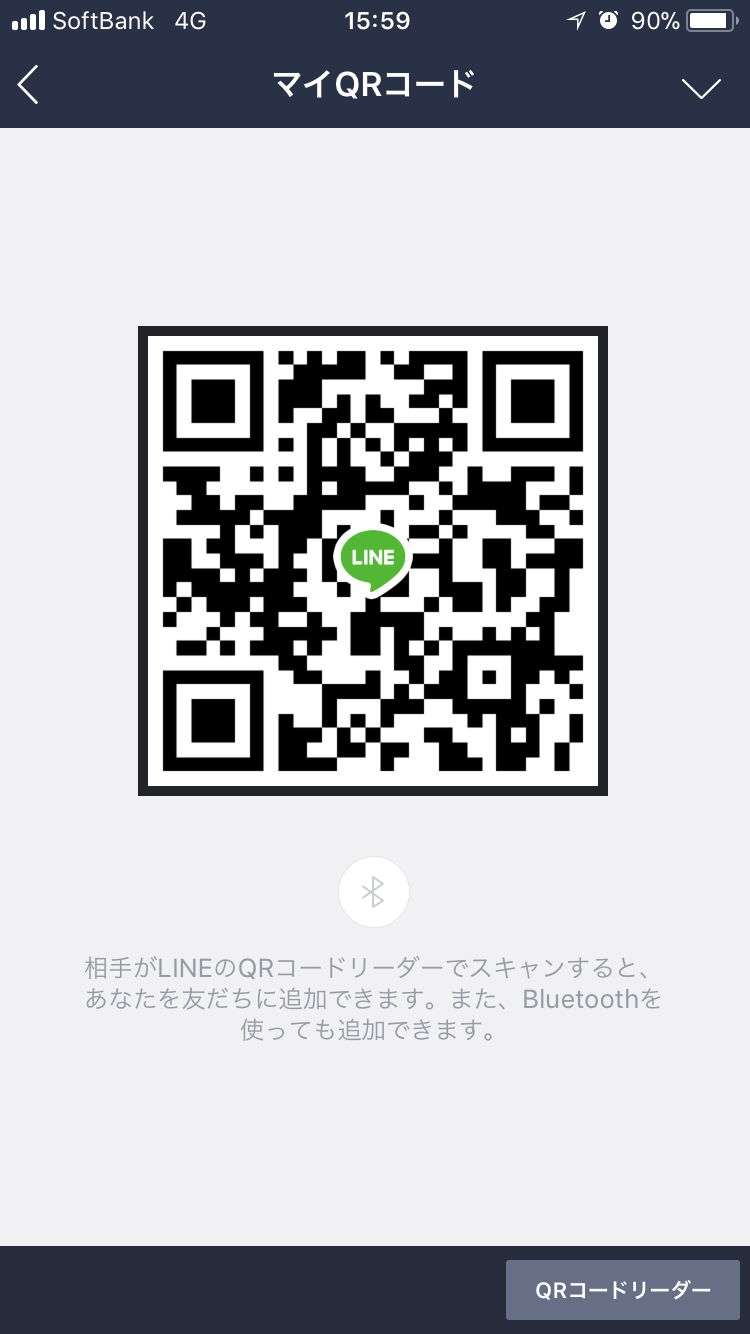Open the QRコードリーダー button
750x1334 pixels.
tap(622, 1290)
